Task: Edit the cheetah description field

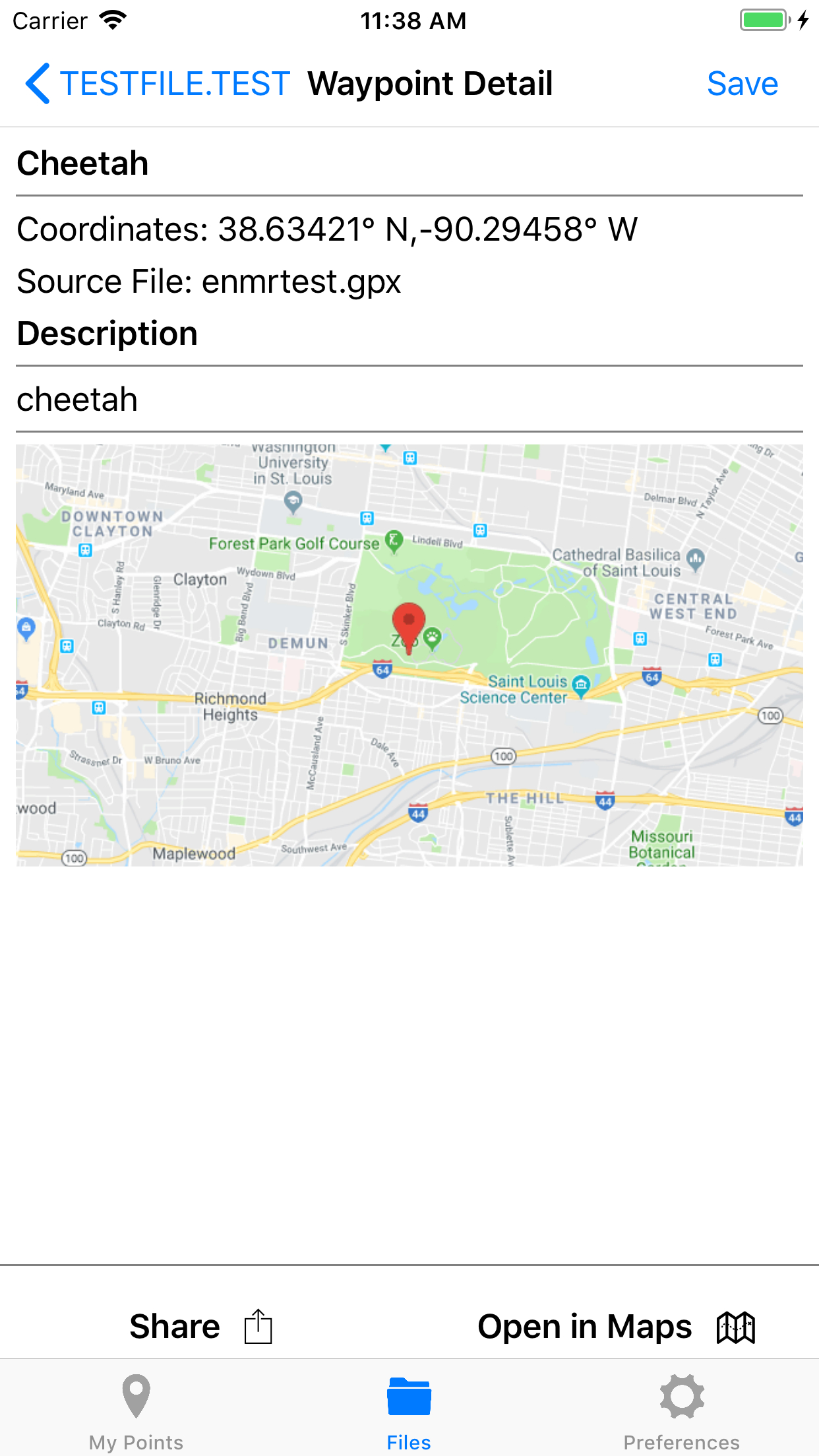Action: click(409, 400)
